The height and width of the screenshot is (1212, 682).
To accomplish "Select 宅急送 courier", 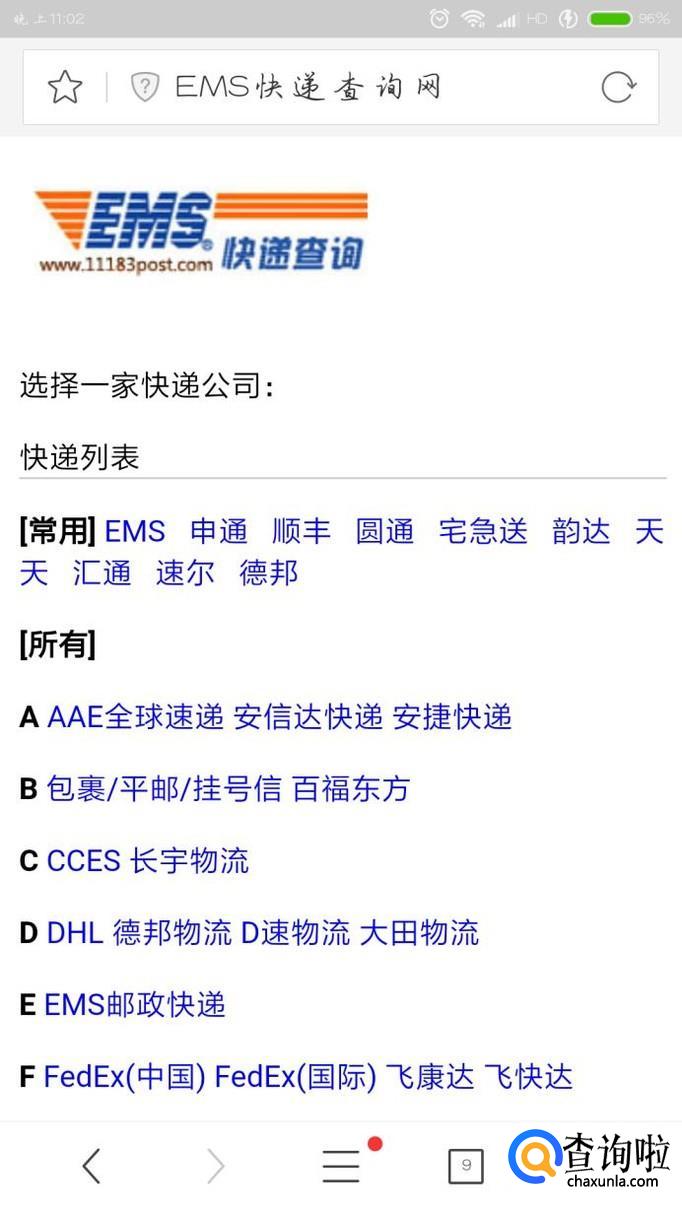I will 482,531.
